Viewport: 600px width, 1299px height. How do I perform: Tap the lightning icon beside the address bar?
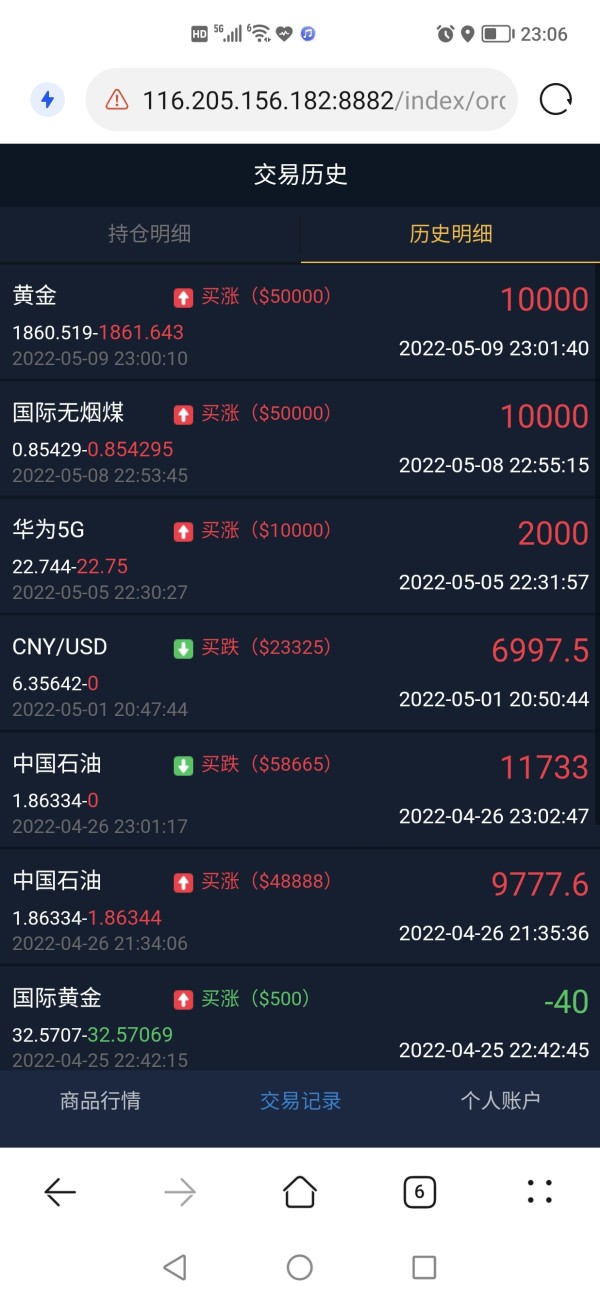pos(47,99)
